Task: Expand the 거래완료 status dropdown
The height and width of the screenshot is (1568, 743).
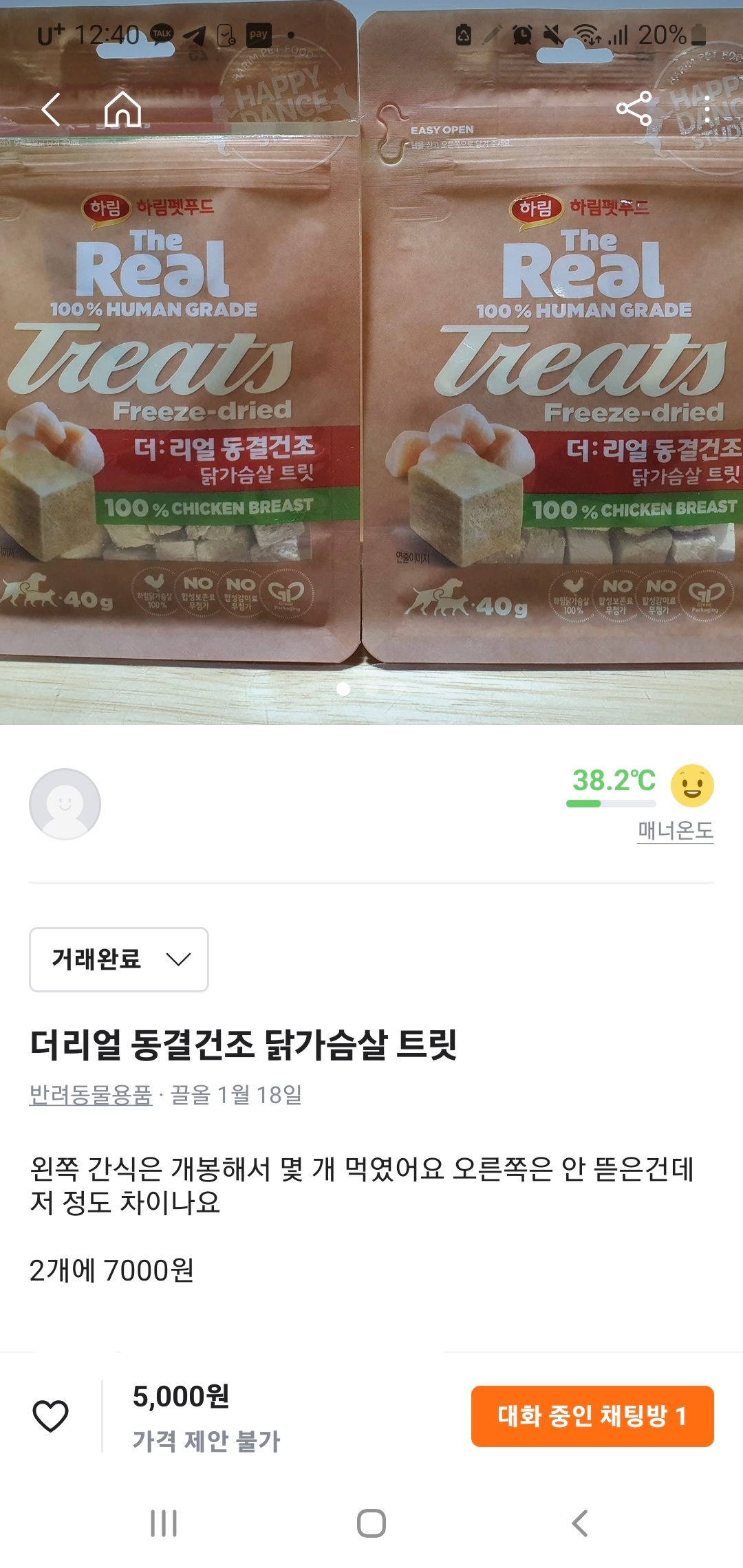Action: tap(119, 959)
